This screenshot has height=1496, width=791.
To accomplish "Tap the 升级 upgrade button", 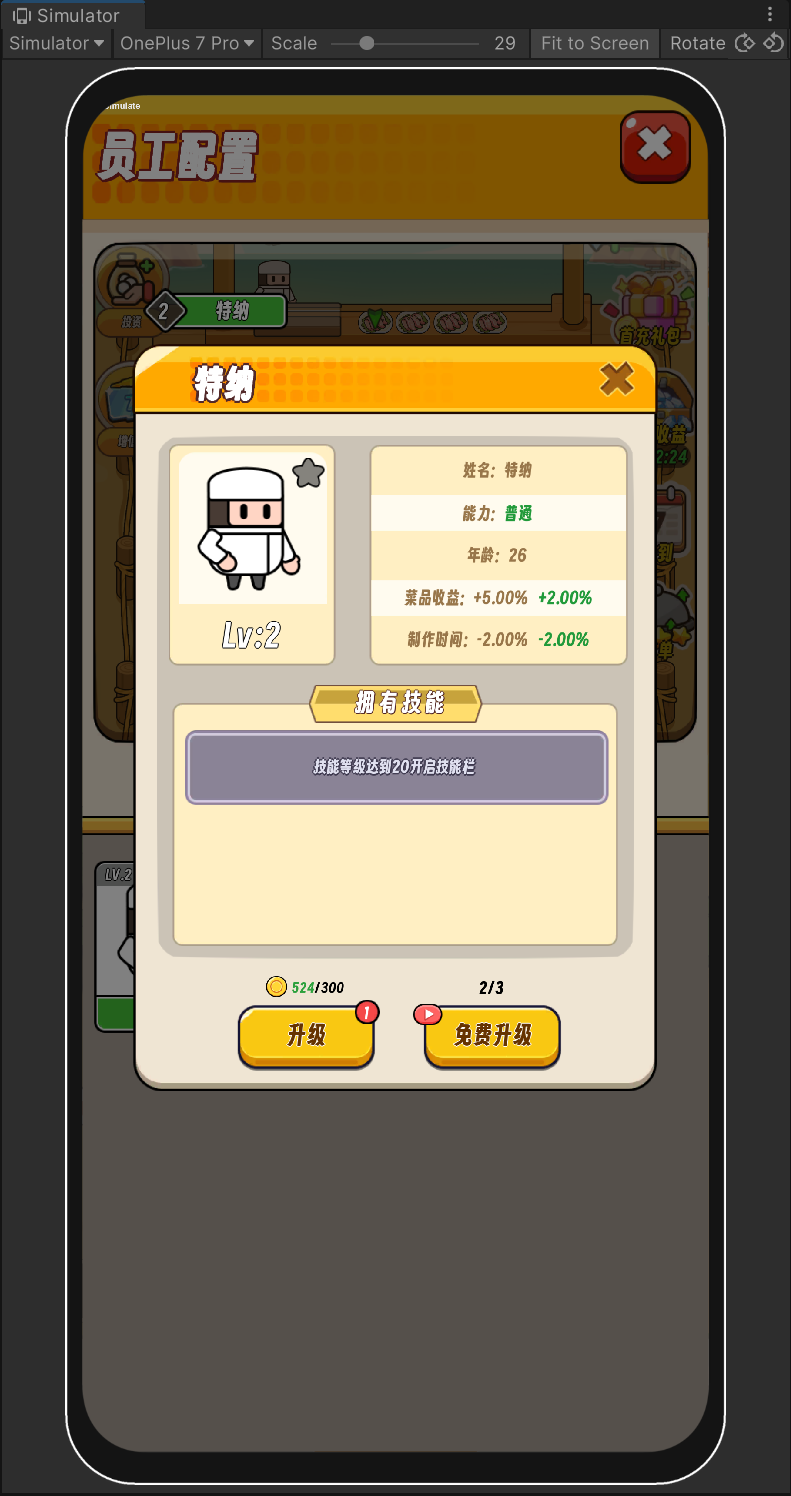I will [x=306, y=1035].
